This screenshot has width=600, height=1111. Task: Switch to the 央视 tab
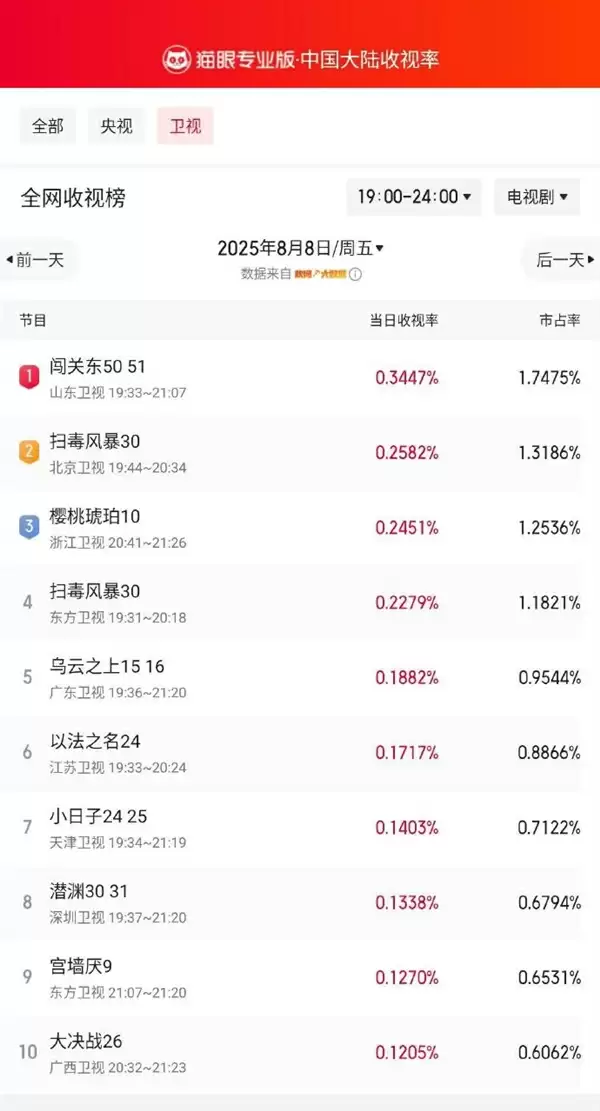tap(116, 126)
